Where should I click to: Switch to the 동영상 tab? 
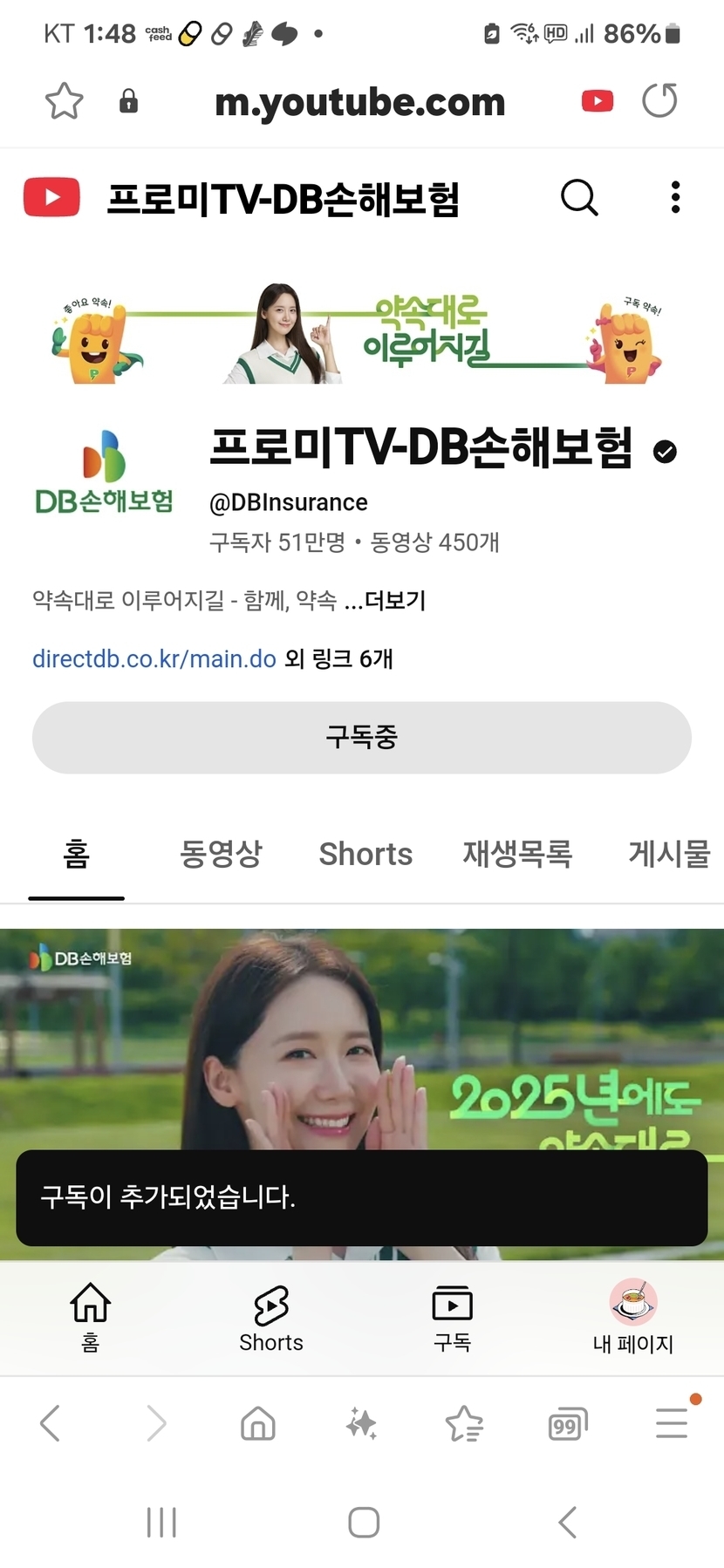pos(221,854)
